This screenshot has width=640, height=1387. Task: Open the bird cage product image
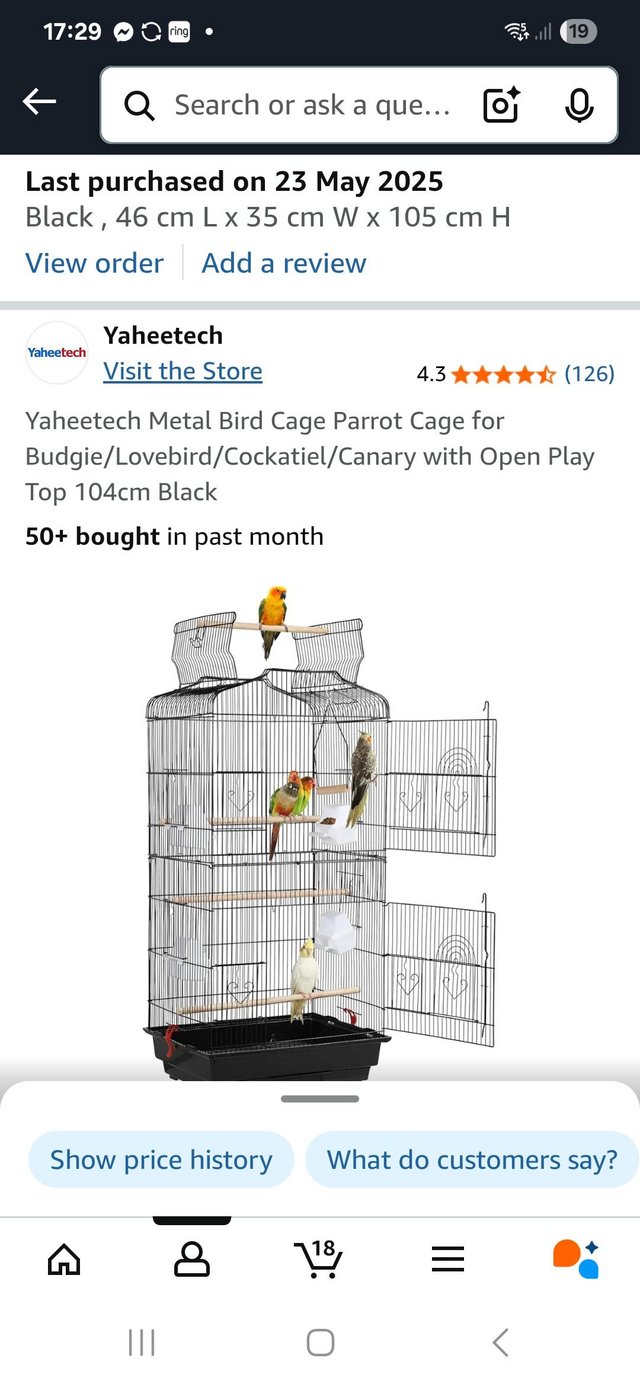[x=320, y=830]
